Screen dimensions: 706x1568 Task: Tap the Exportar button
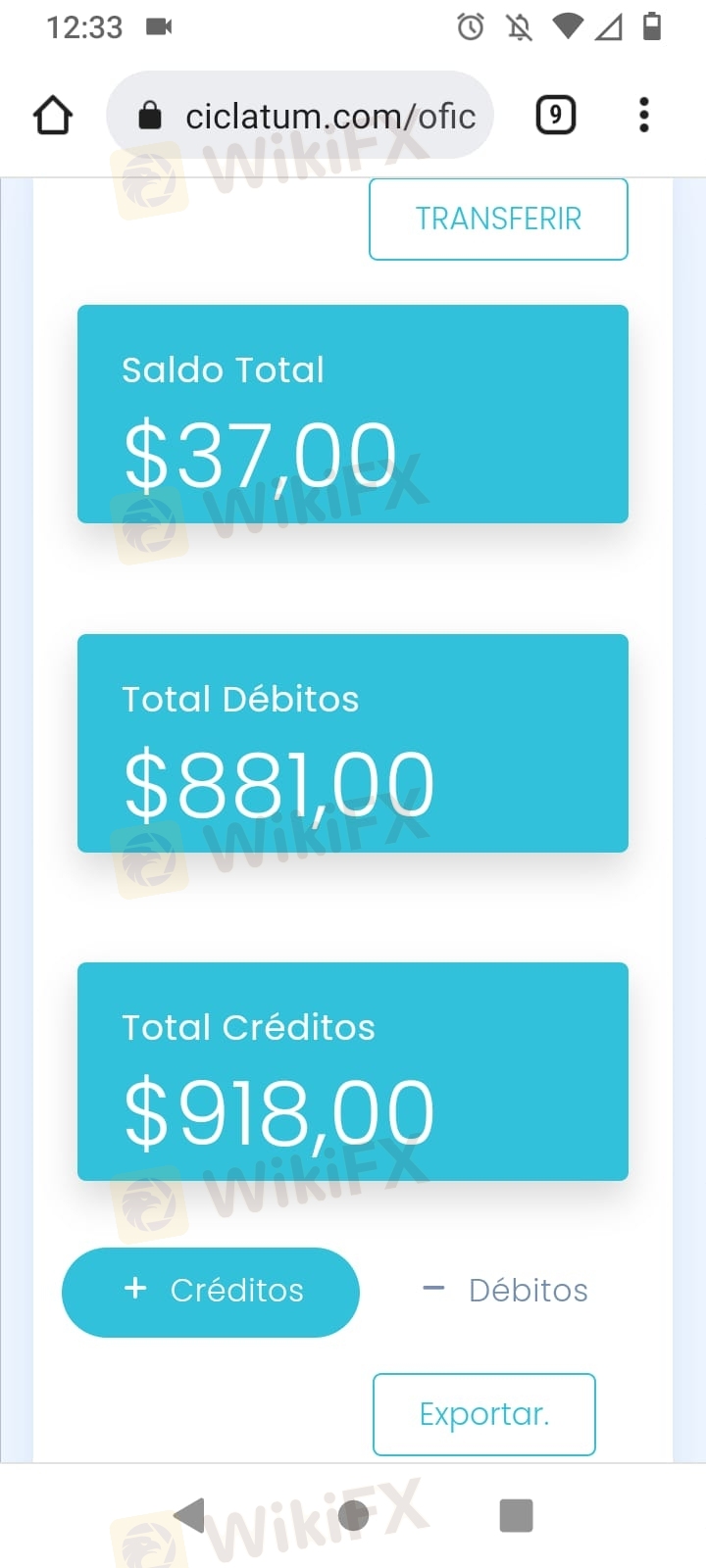coord(483,1414)
